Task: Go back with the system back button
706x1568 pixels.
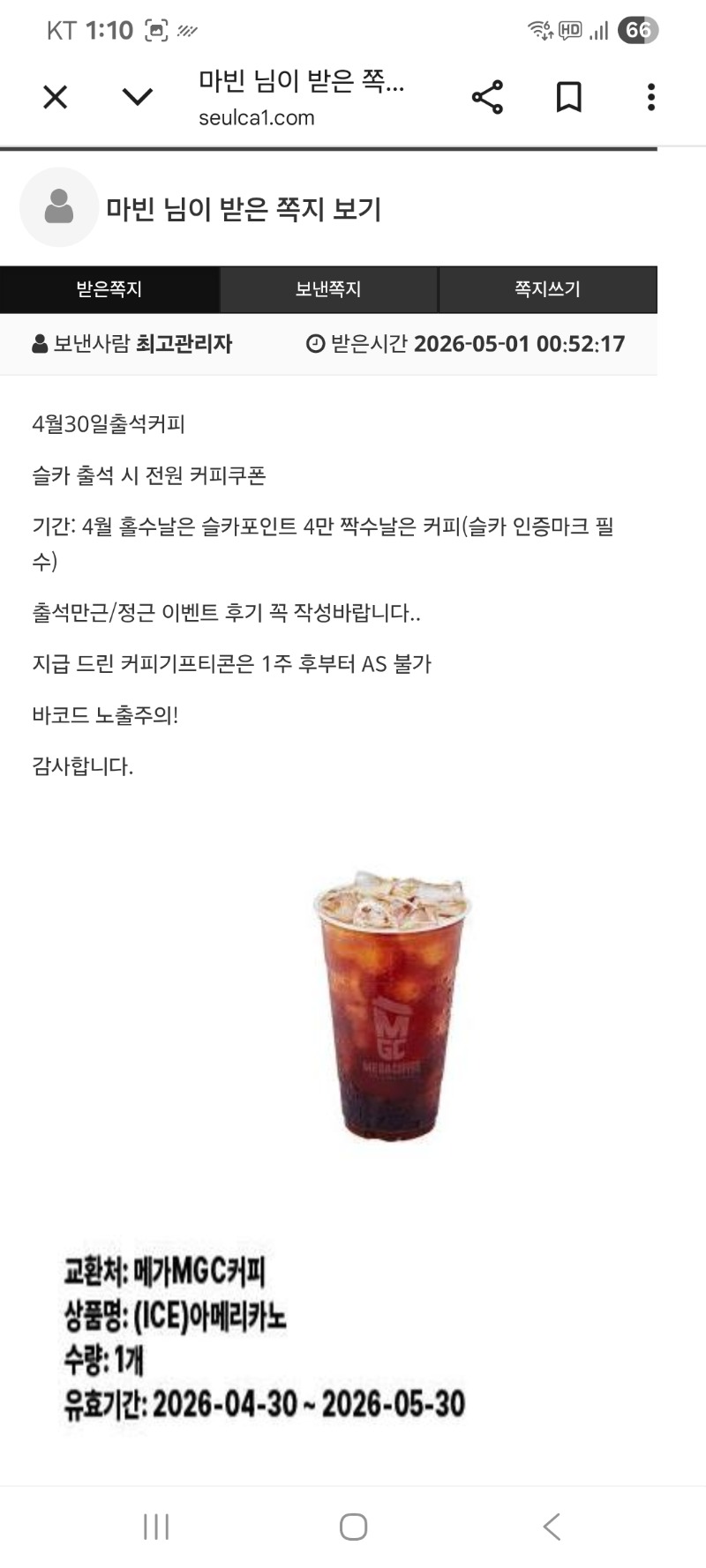Action: [x=552, y=1527]
